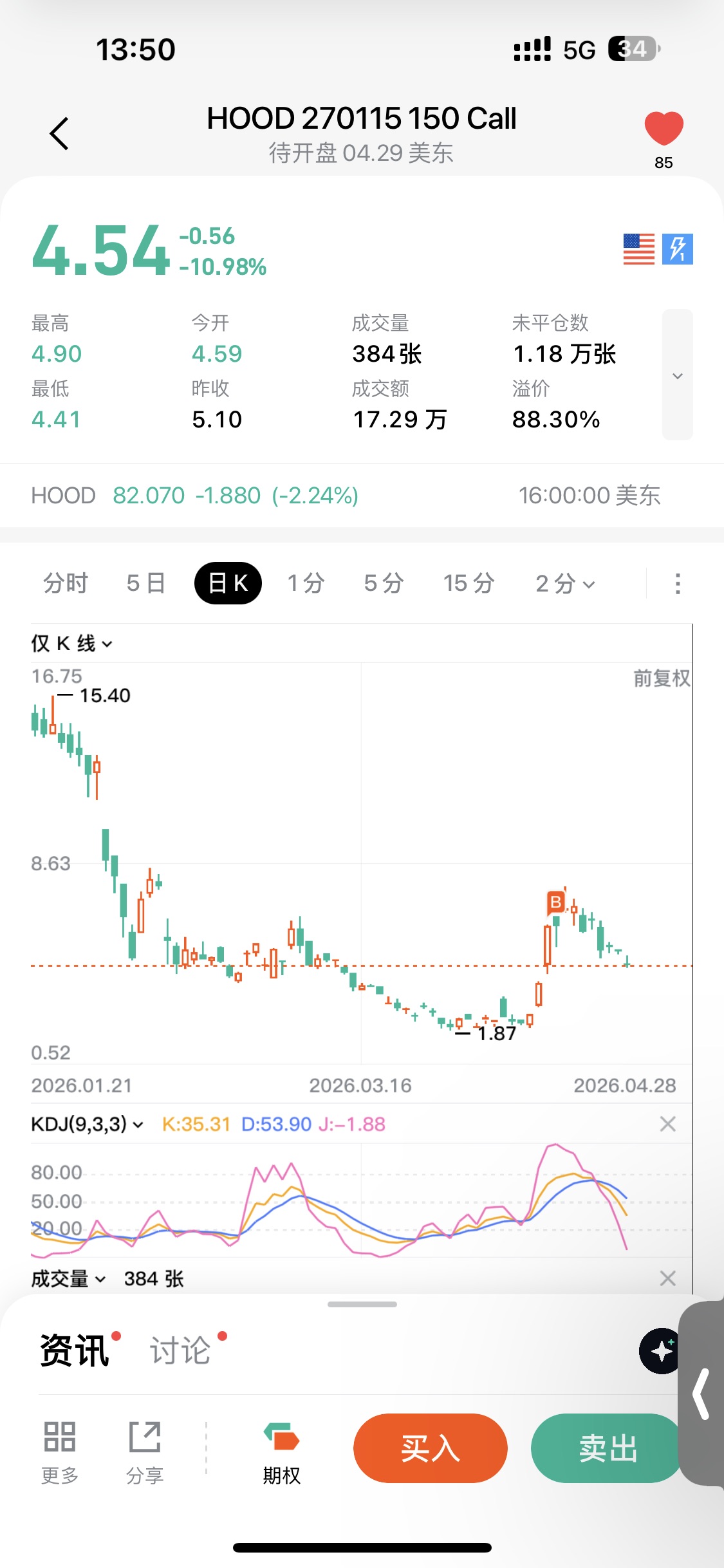Viewport: 724px width, 1568px height.
Task: Switch to the 5日 chart tab
Action: coord(146,583)
